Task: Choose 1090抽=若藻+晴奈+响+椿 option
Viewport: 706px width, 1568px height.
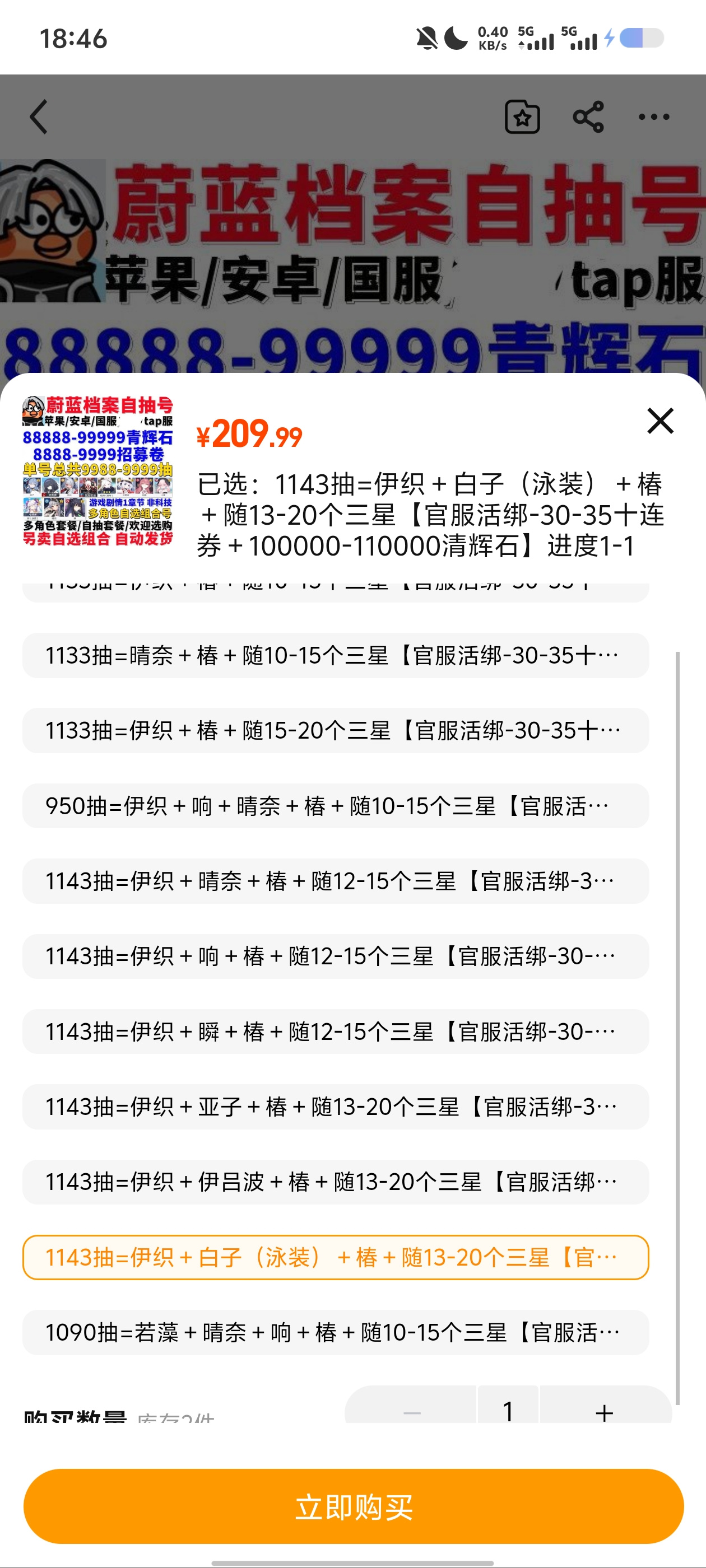Action: [x=336, y=1332]
